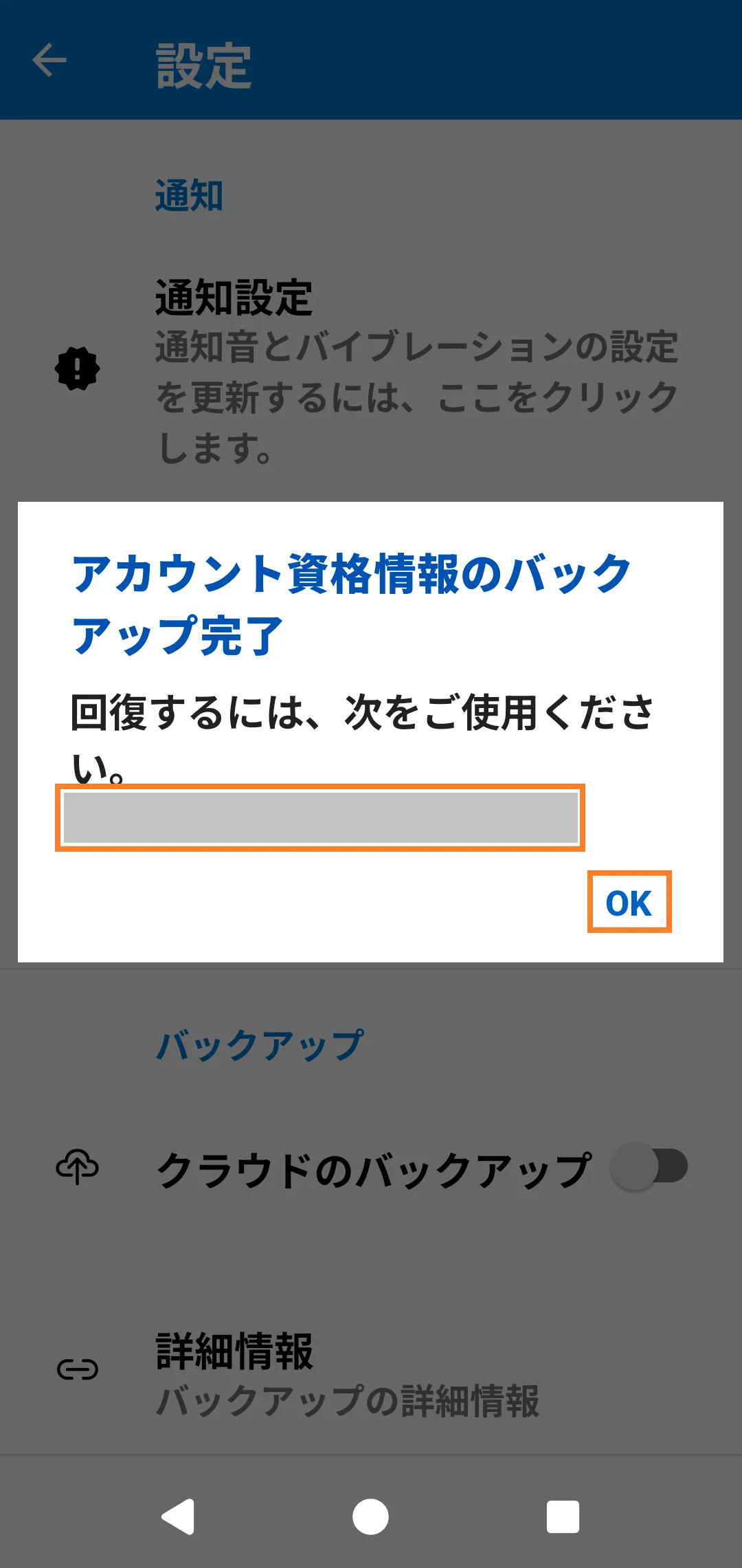742x1568 pixels.
Task: Open 通知設定 notification settings row
Action: pyautogui.click(x=371, y=371)
